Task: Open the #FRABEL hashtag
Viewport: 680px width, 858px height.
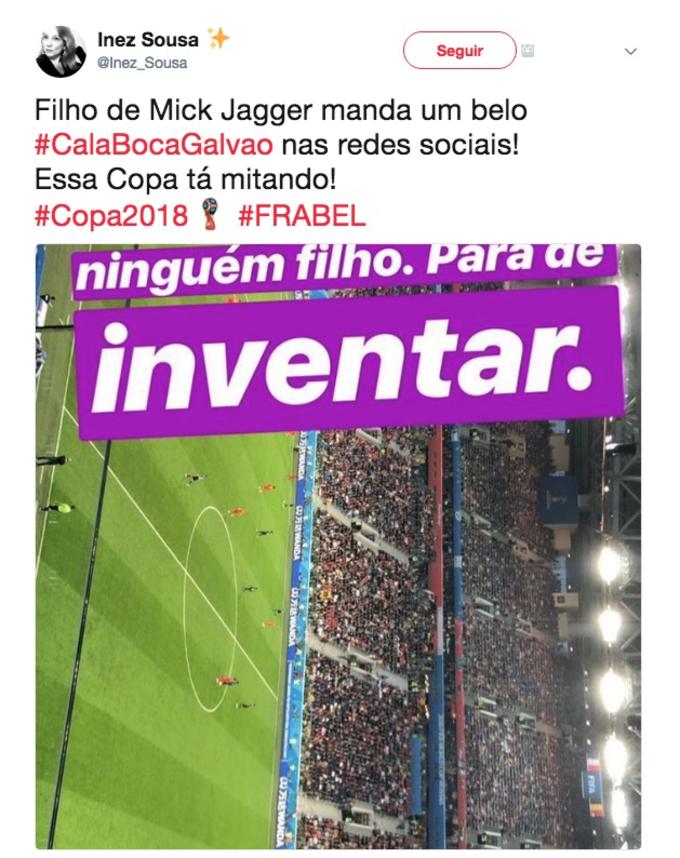Action: [303, 216]
